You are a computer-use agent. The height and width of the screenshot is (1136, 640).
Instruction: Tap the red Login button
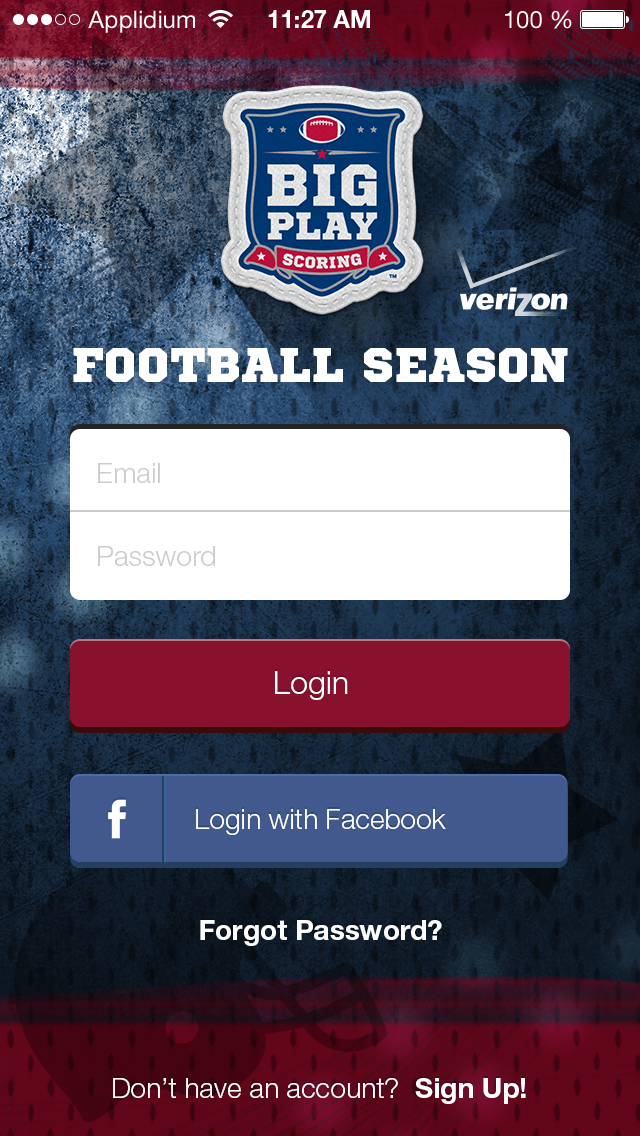pyautogui.click(x=320, y=684)
